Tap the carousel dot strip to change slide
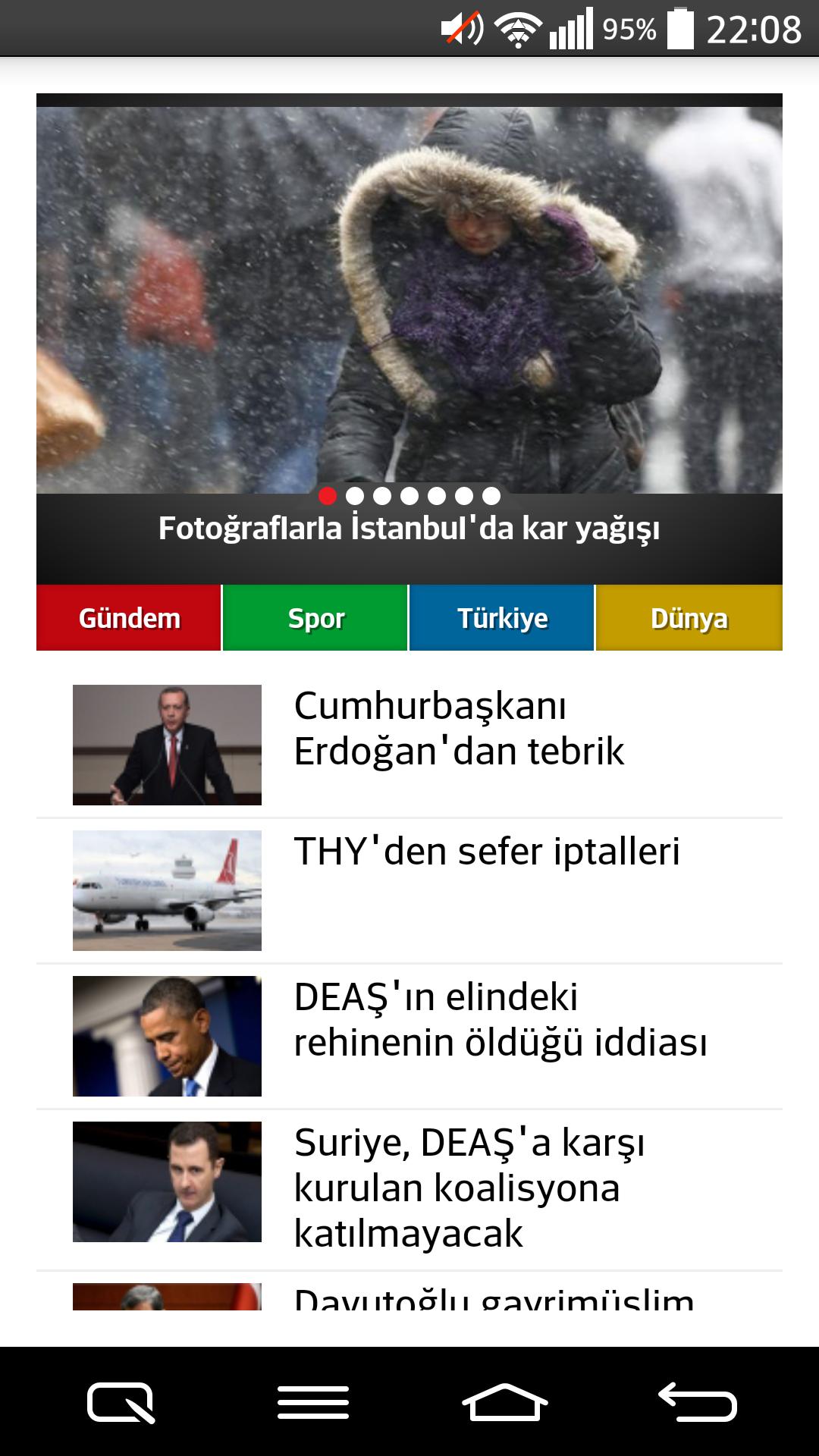819x1456 pixels. click(409, 497)
